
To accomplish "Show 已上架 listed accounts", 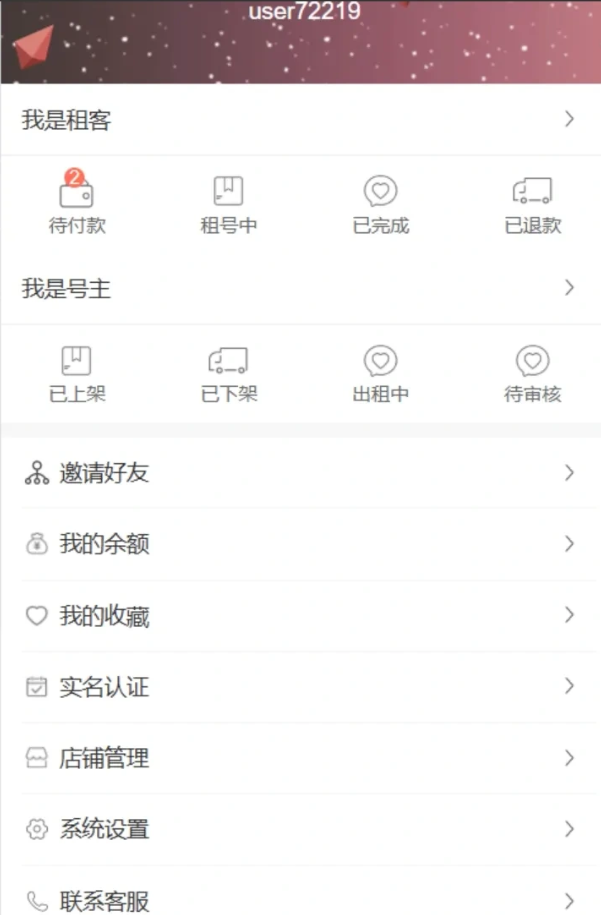I will pyautogui.click(x=77, y=373).
